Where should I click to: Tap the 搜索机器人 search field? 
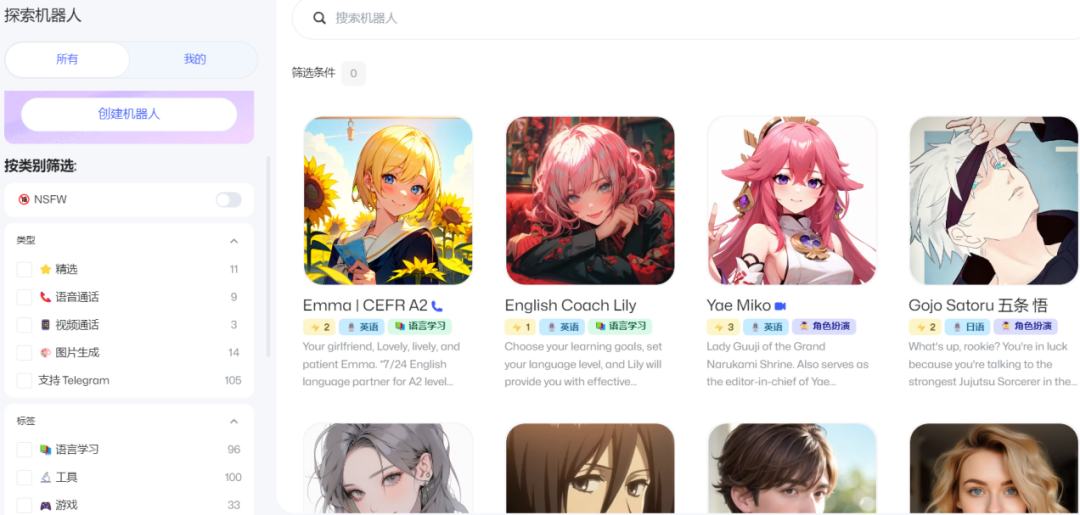tap(686, 18)
